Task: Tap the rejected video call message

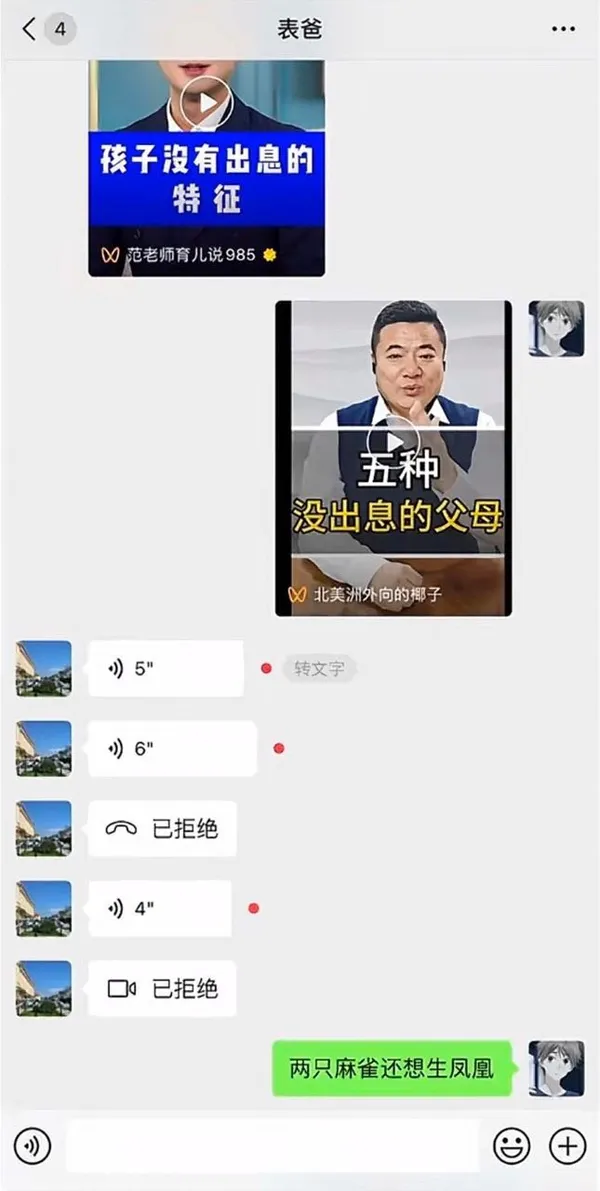Action: (x=162, y=989)
